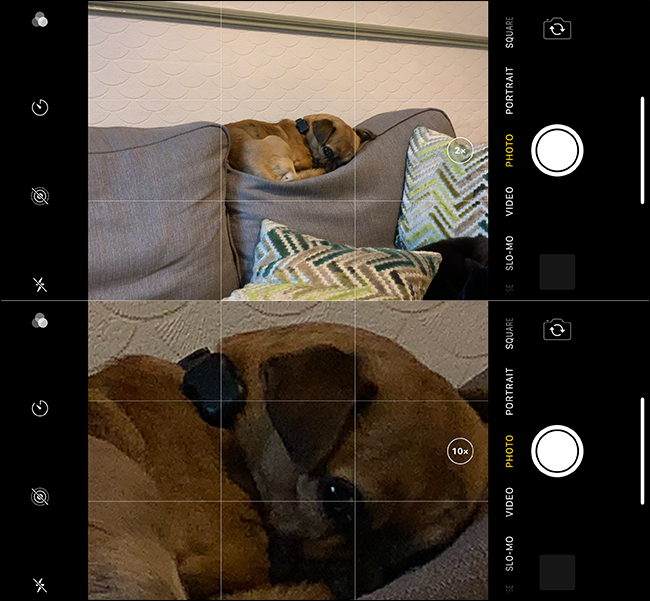
Task: Tap the 10x zoom button
Action: coord(459,452)
